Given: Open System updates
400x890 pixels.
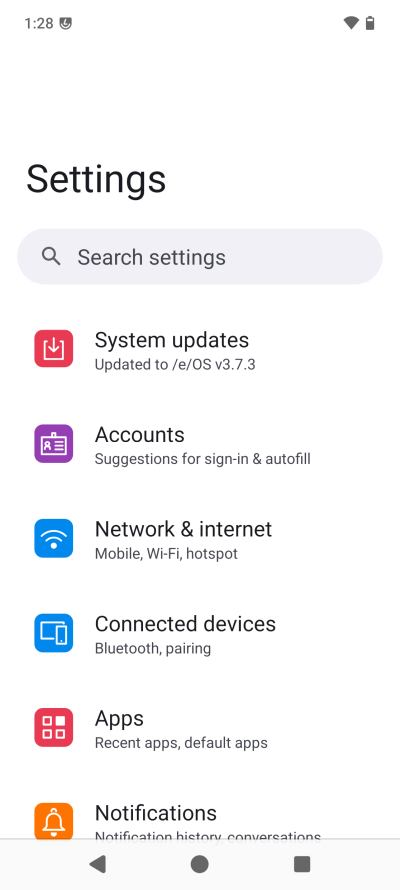Looking at the screenshot, I should [200, 349].
